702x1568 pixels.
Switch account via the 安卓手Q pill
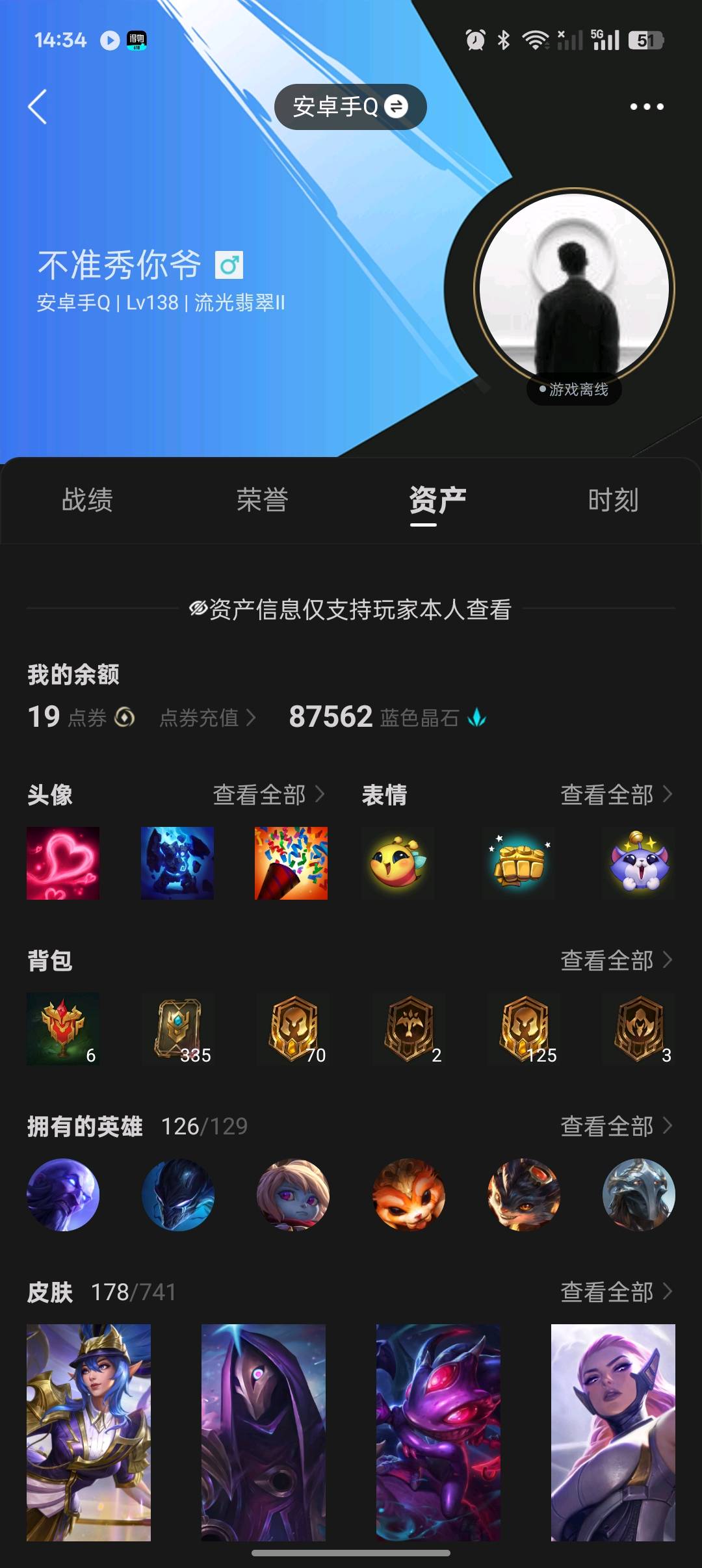(350, 107)
